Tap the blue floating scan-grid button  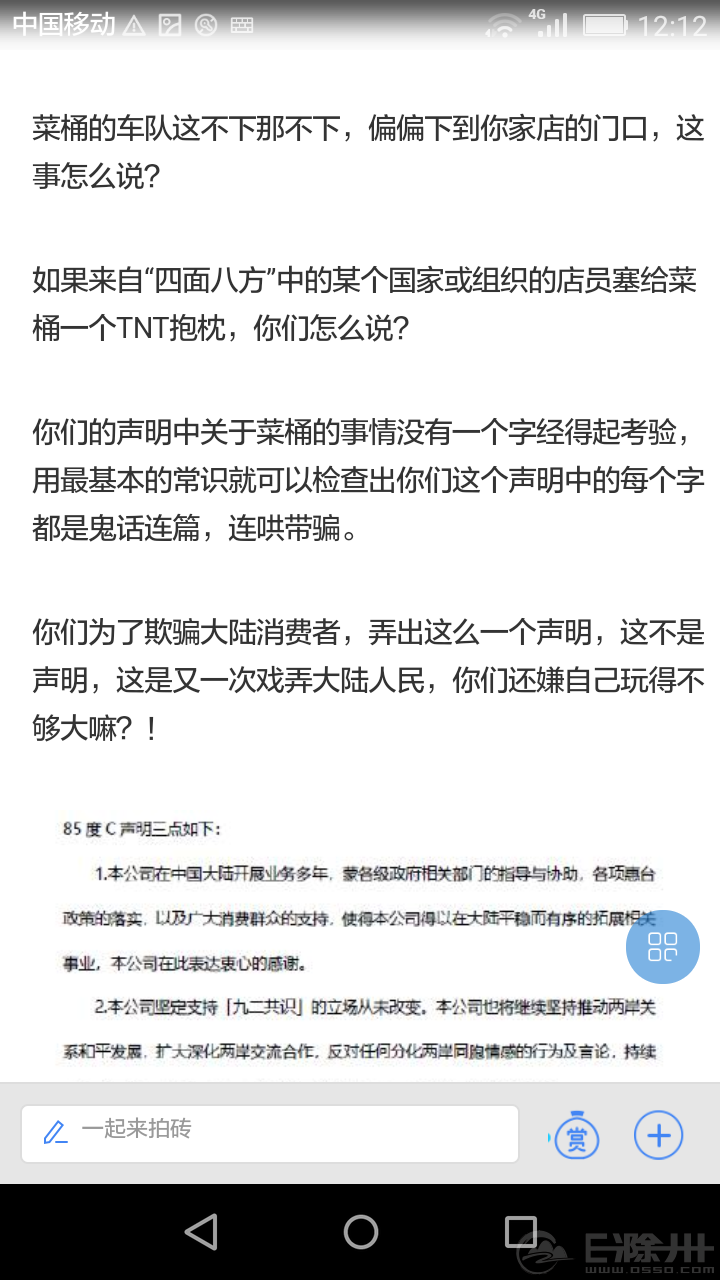pos(662,946)
